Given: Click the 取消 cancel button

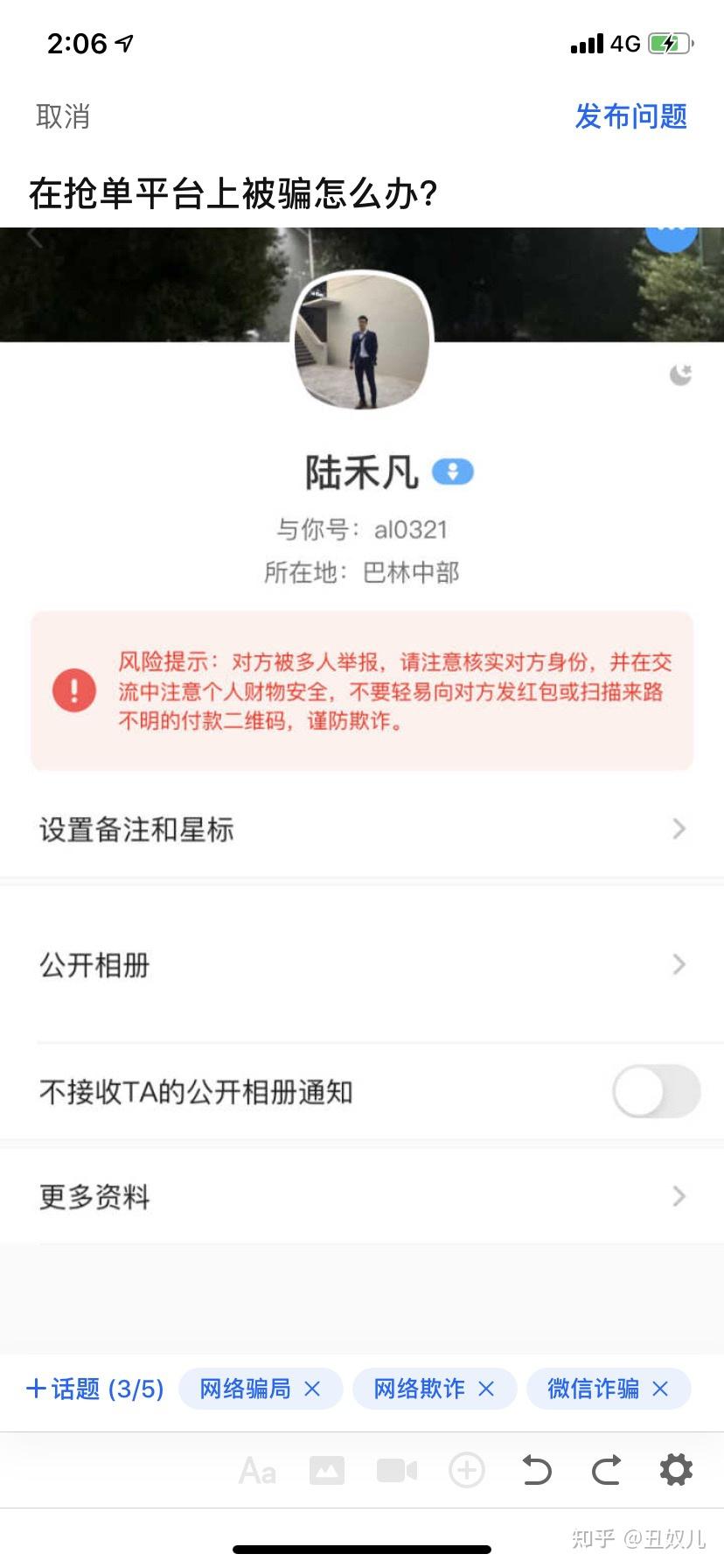Looking at the screenshot, I should point(62,115).
